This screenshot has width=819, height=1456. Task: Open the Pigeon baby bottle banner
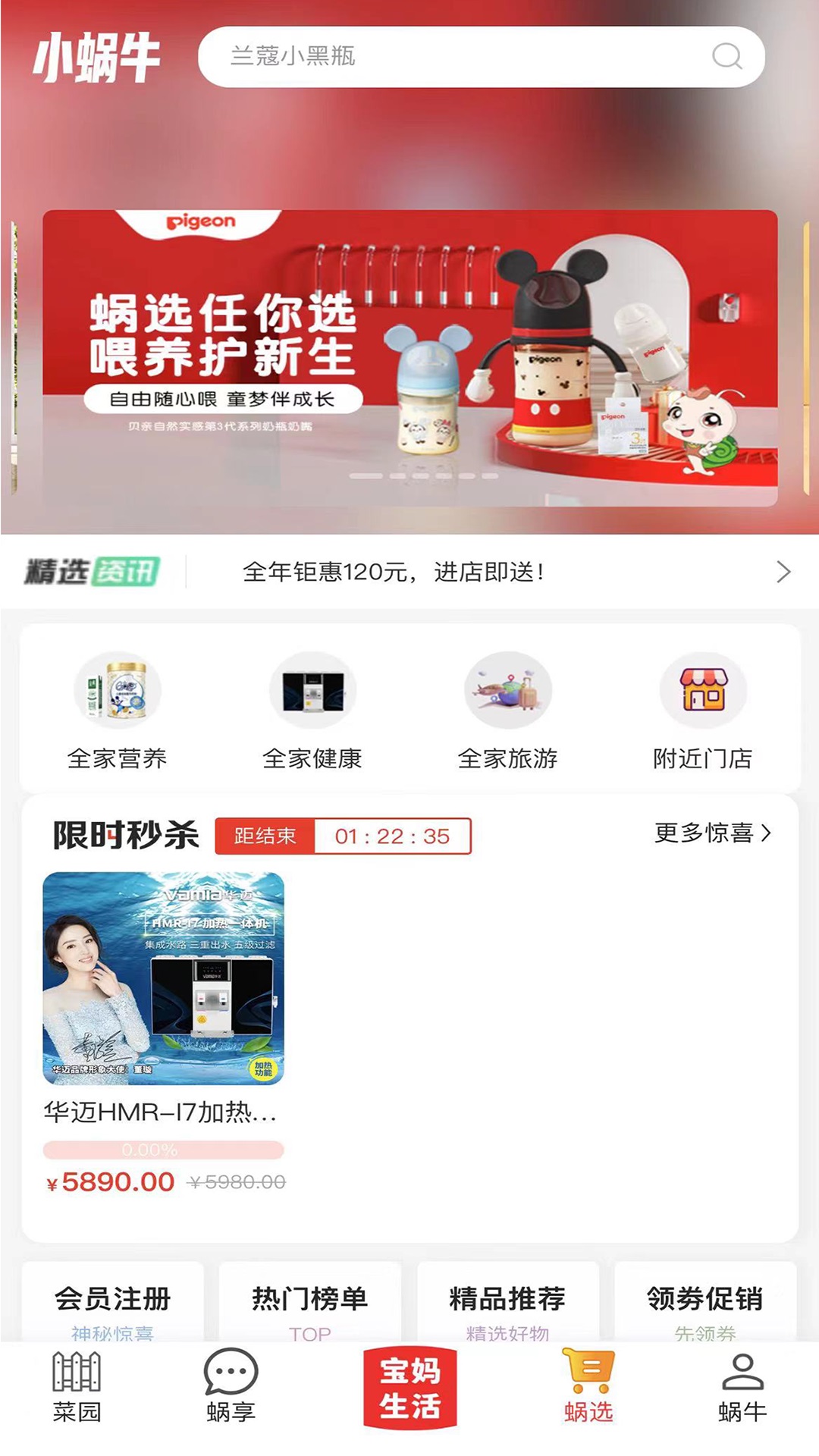tap(409, 358)
